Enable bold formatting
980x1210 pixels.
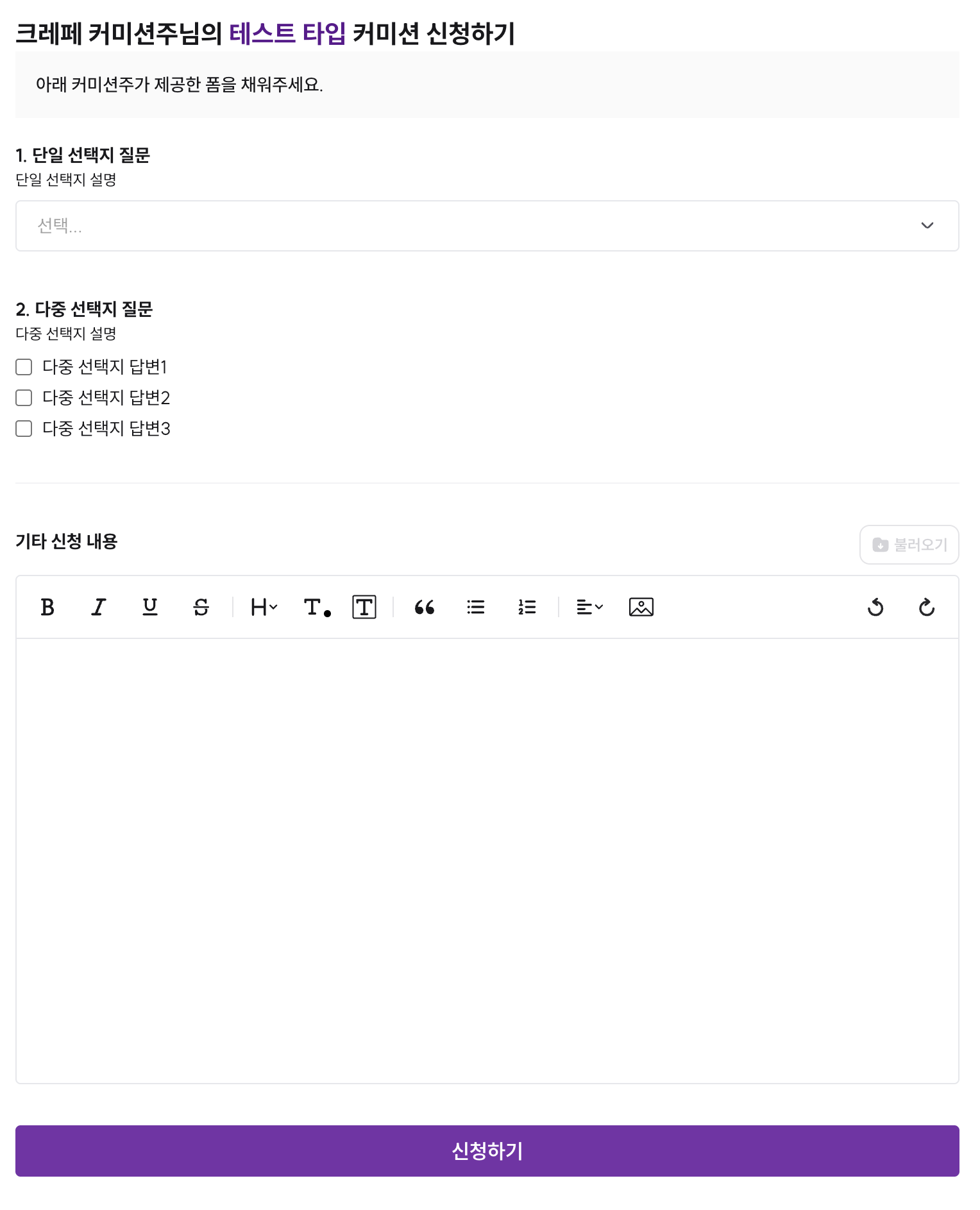pos(47,607)
